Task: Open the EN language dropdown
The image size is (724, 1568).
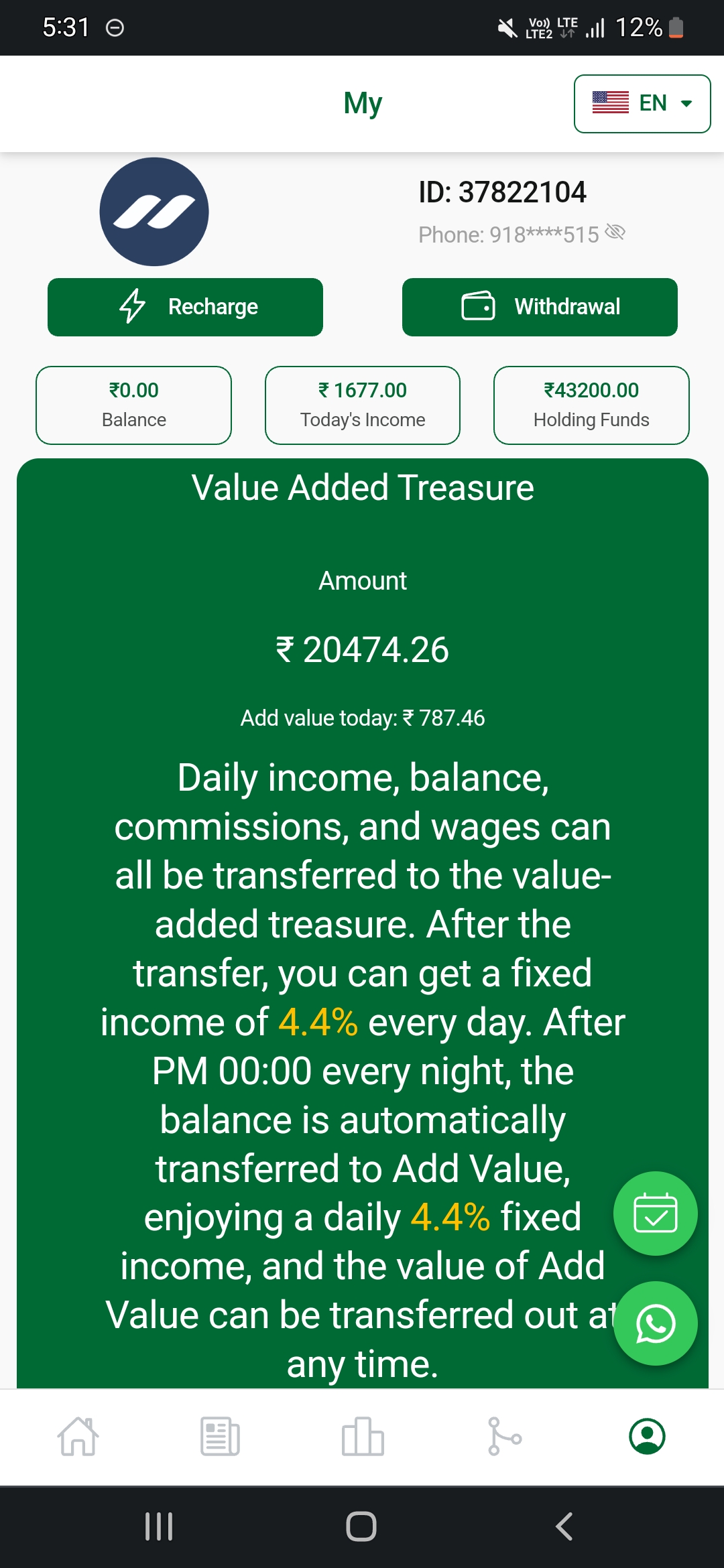Action: [x=642, y=104]
